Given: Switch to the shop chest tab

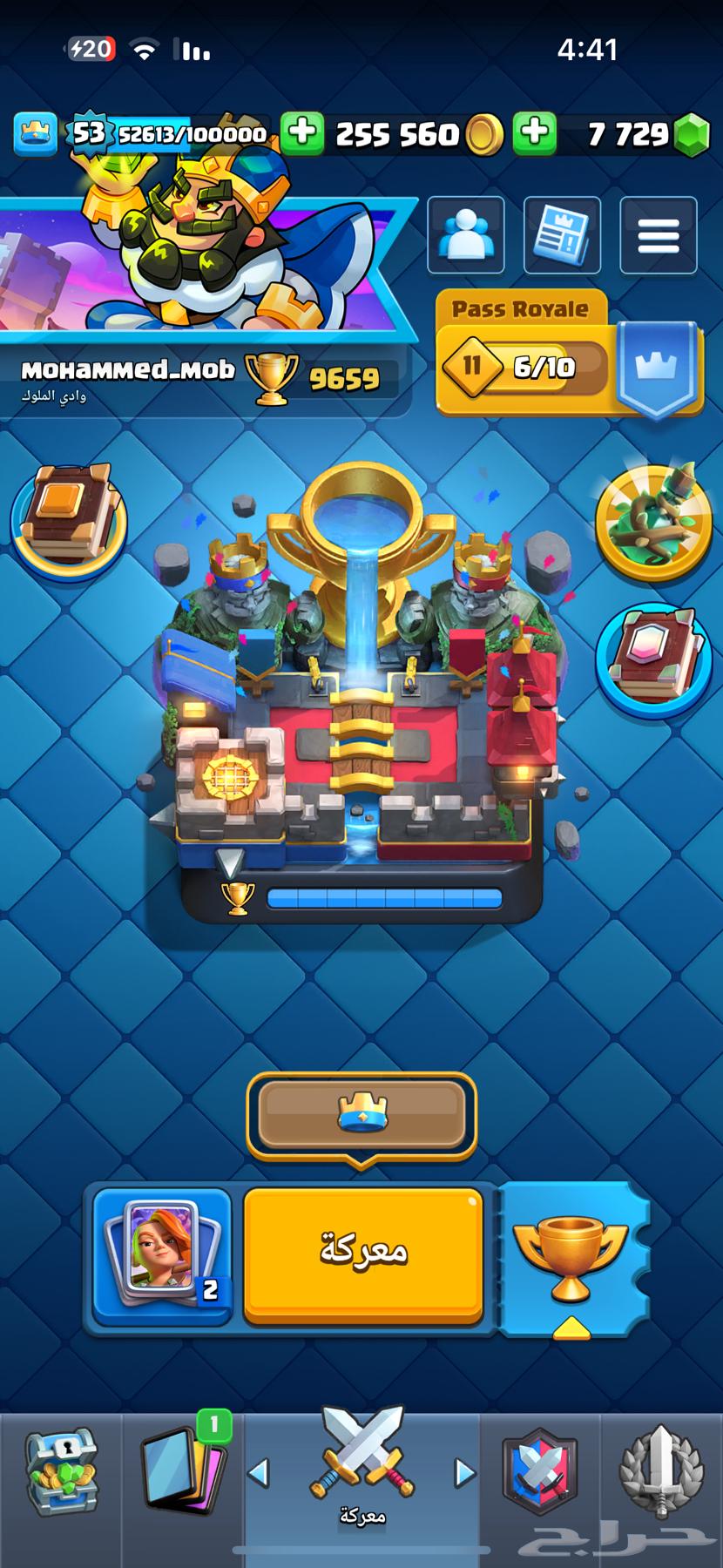Looking at the screenshot, I should point(61,1474).
